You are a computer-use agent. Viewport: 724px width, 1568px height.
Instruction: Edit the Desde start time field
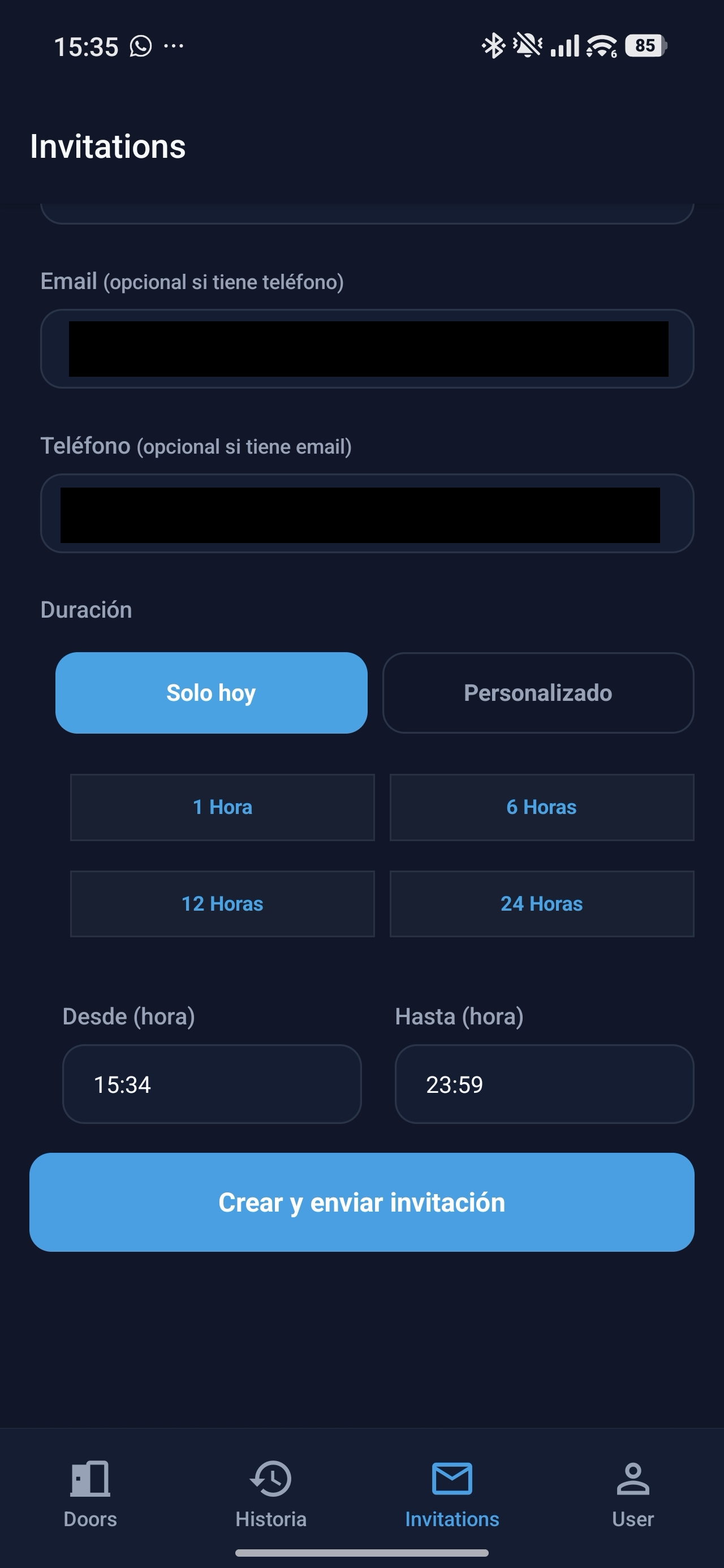click(212, 1084)
